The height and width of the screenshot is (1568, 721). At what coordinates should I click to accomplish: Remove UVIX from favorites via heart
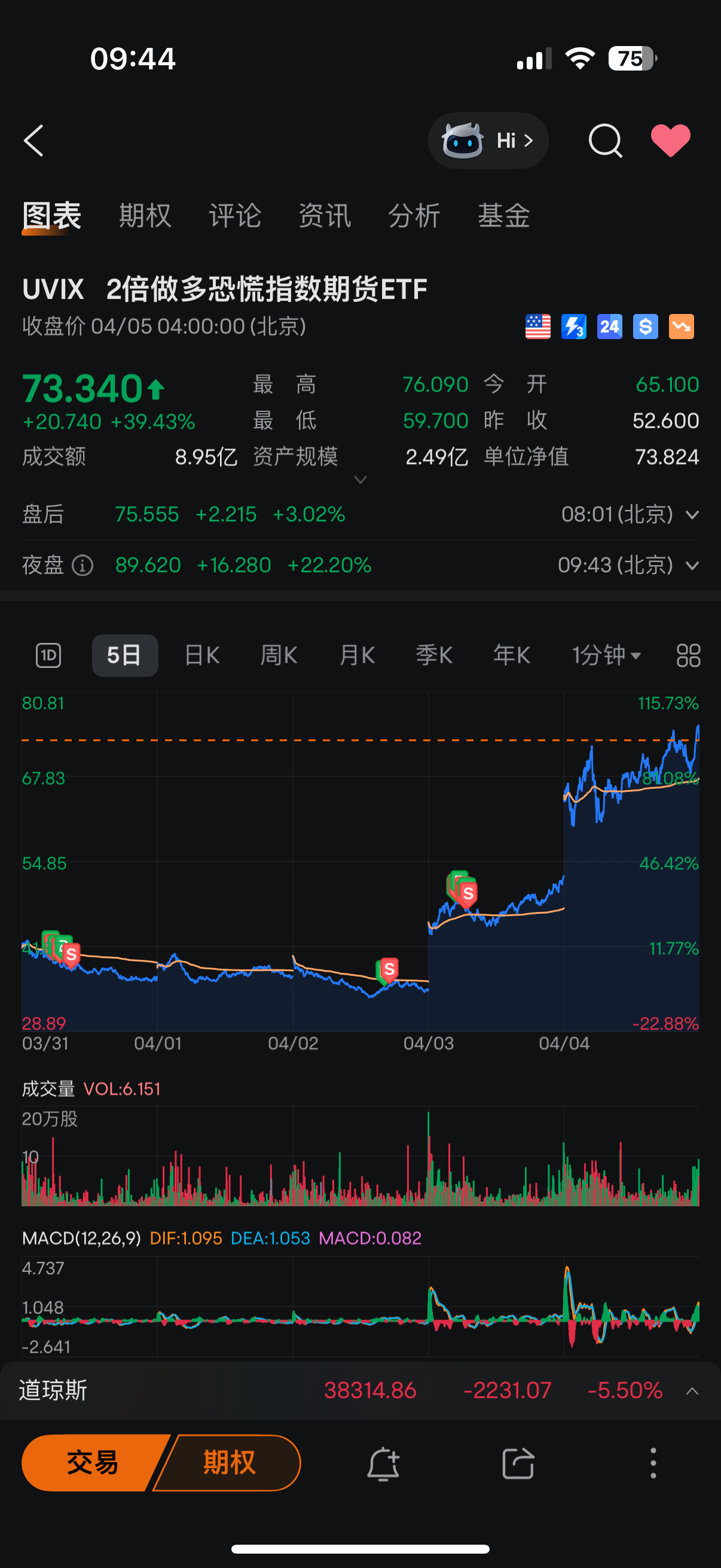(671, 141)
